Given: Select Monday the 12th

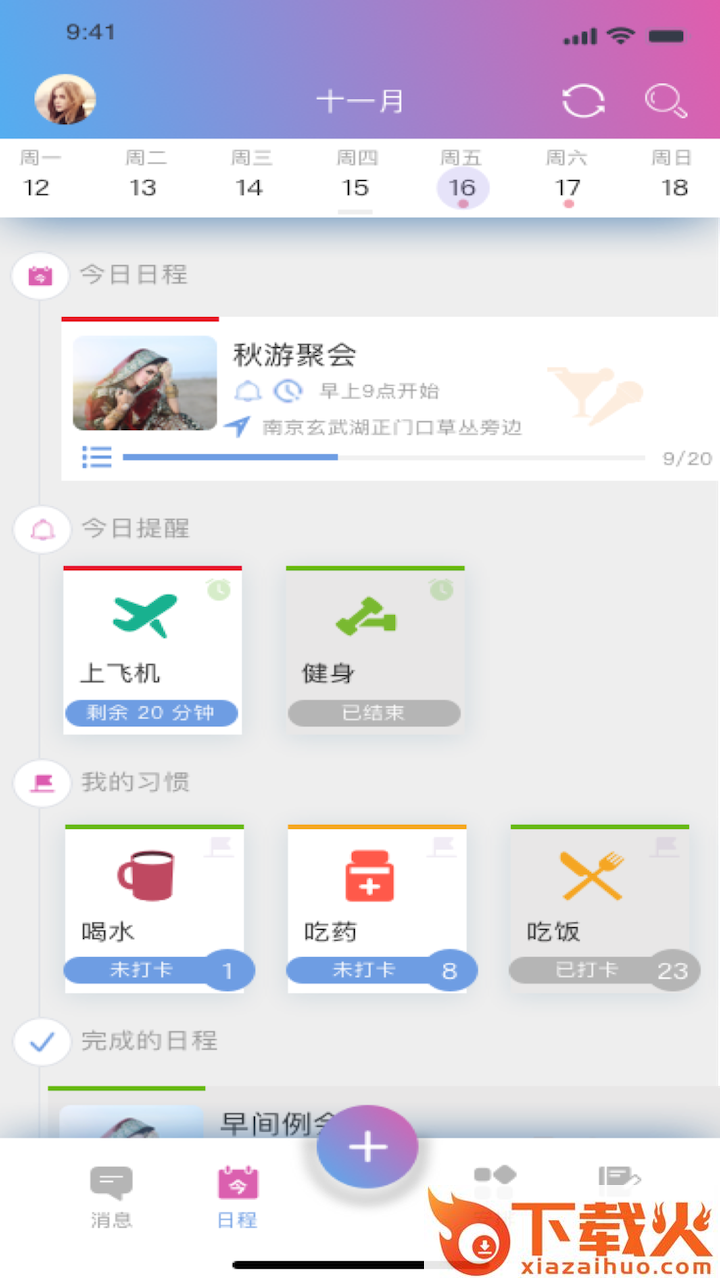Looking at the screenshot, I should pyautogui.click(x=37, y=177).
